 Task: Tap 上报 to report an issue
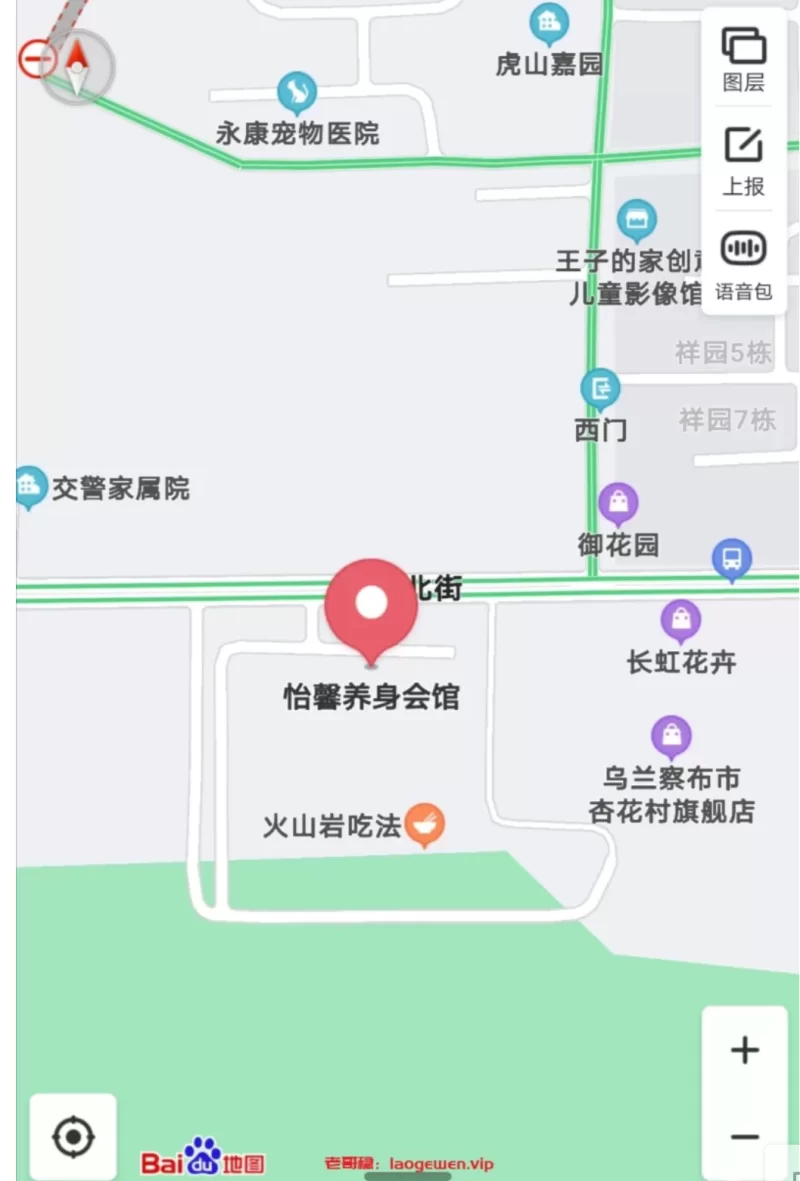743,159
